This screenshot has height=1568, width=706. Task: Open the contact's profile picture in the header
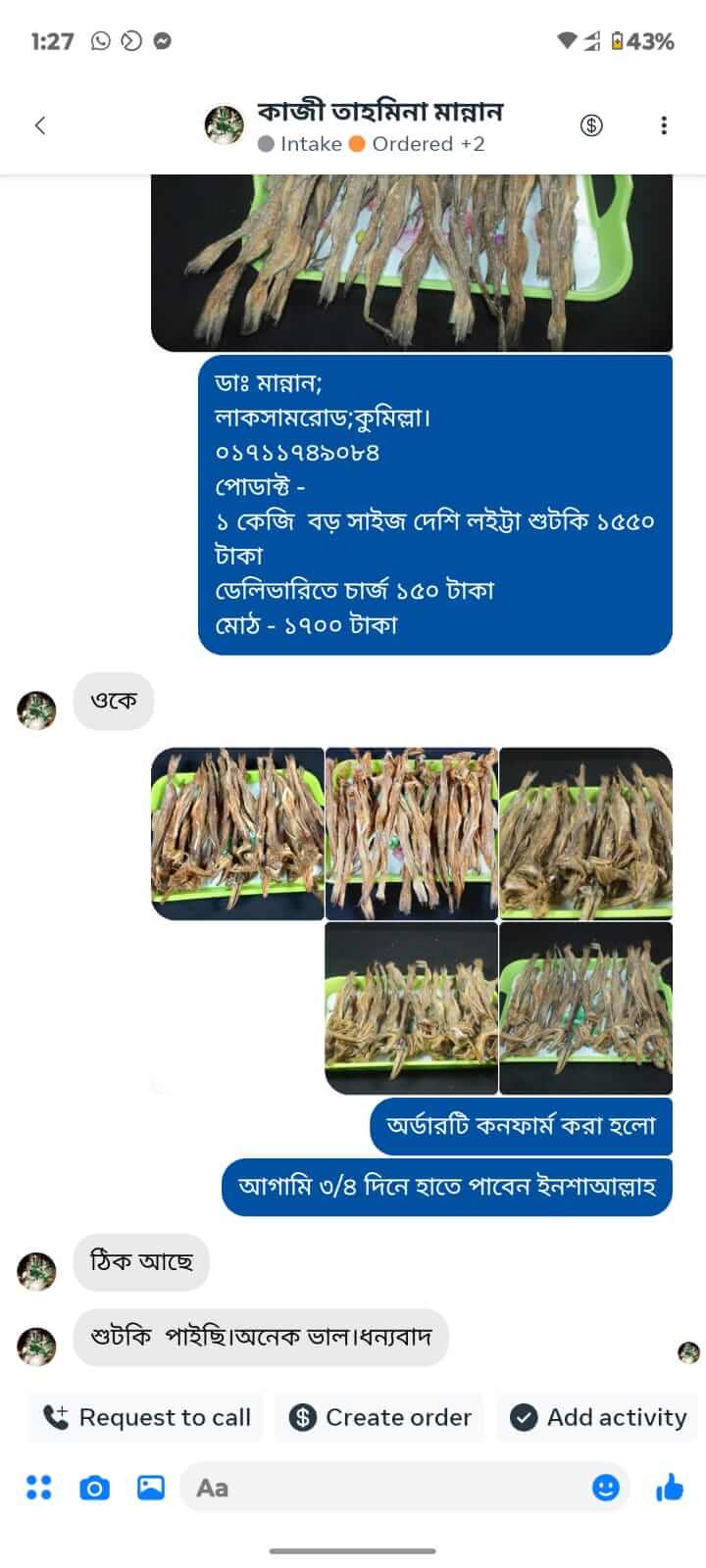[224, 125]
